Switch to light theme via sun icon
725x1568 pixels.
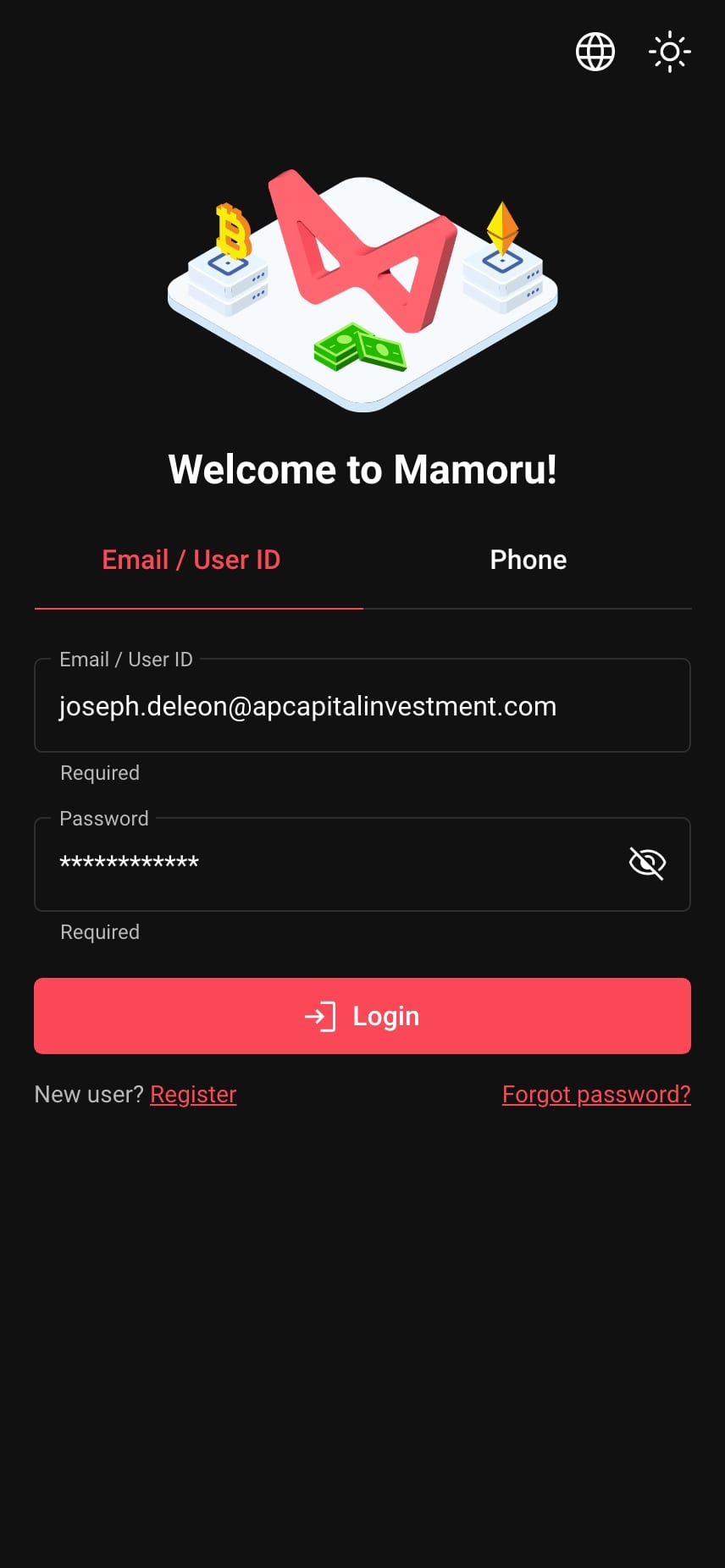pos(669,52)
